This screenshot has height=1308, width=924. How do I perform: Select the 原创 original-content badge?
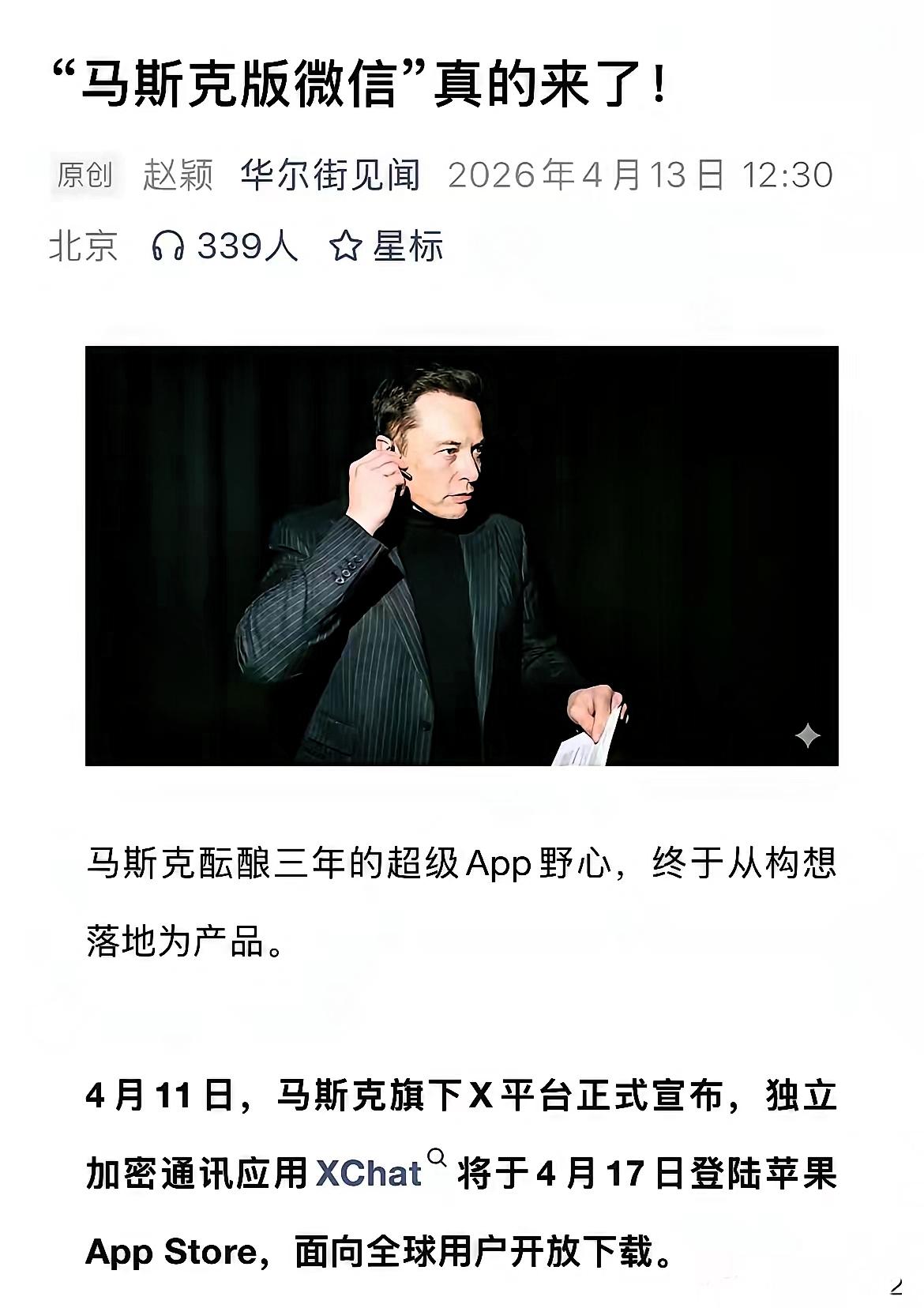(x=83, y=175)
